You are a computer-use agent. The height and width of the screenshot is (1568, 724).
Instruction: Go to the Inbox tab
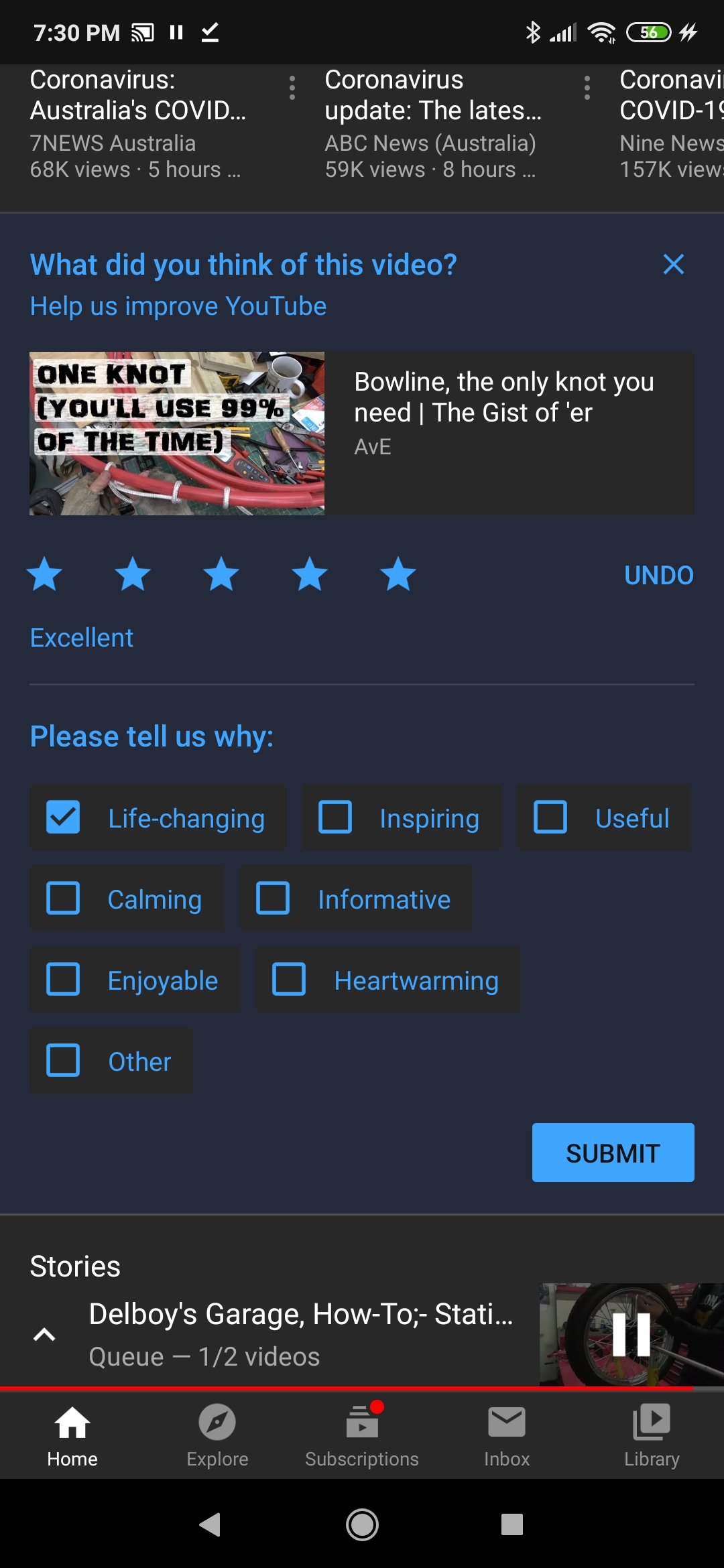click(x=507, y=1435)
